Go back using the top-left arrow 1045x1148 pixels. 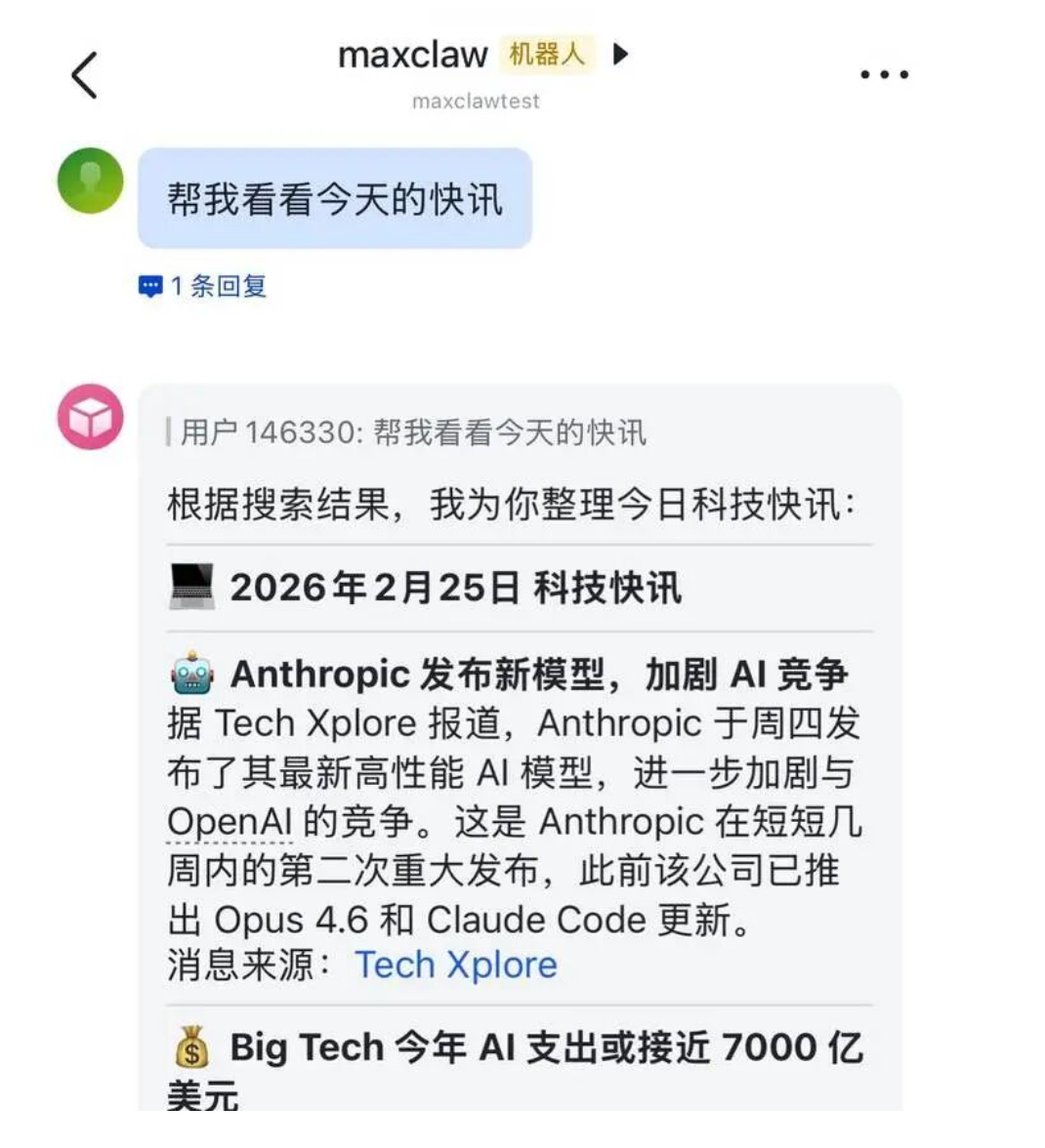(84, 74)
